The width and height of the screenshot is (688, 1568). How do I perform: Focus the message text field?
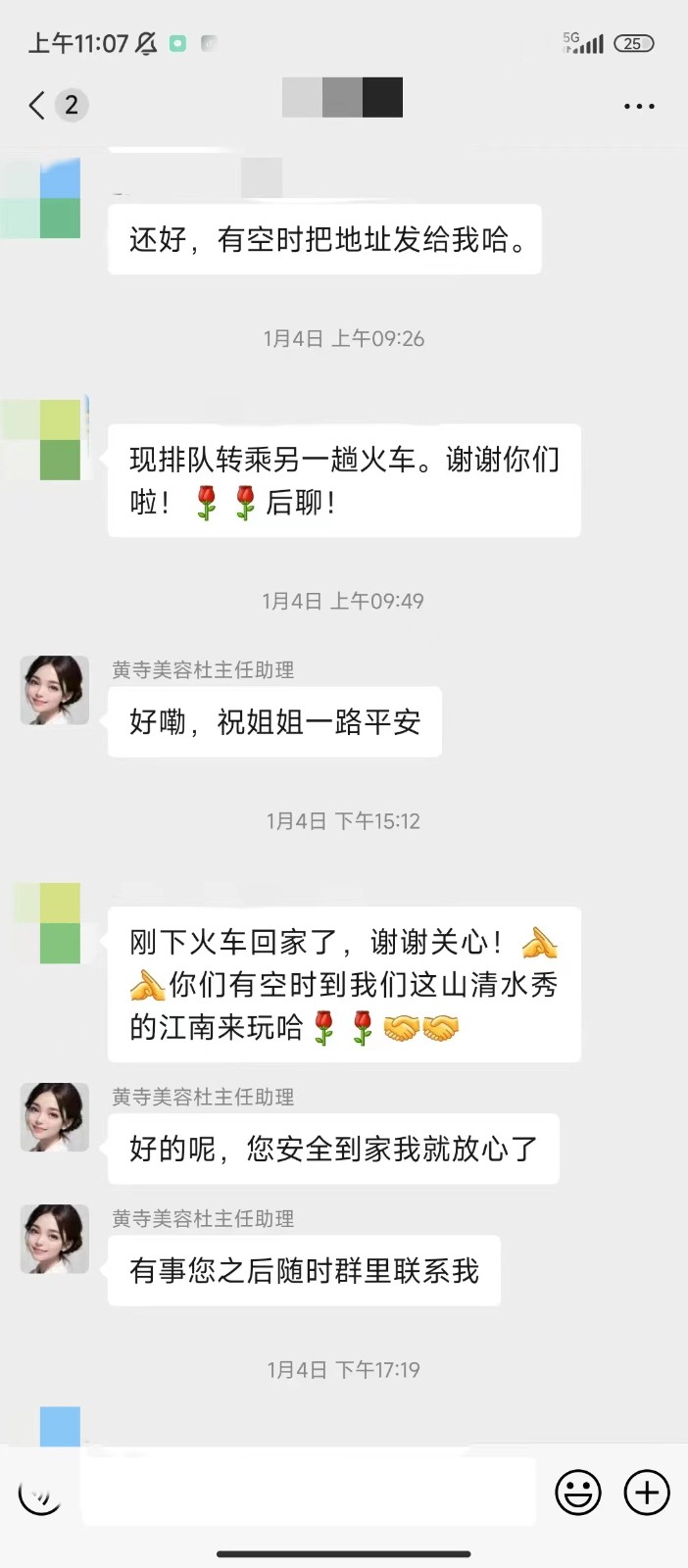[308, 1493]
